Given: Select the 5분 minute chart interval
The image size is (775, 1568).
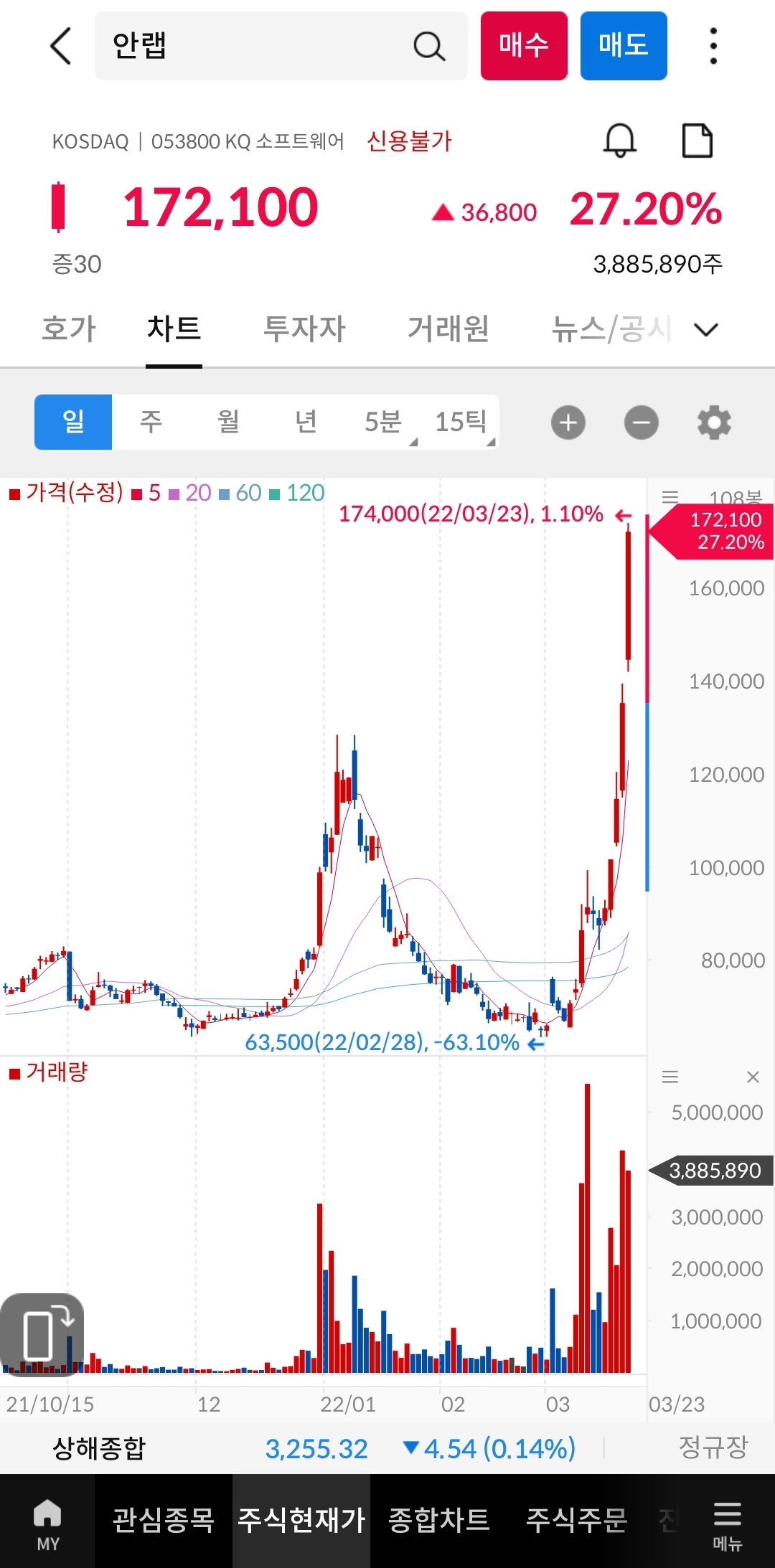Looking at the screenshot, I should (x=383, y=422).
